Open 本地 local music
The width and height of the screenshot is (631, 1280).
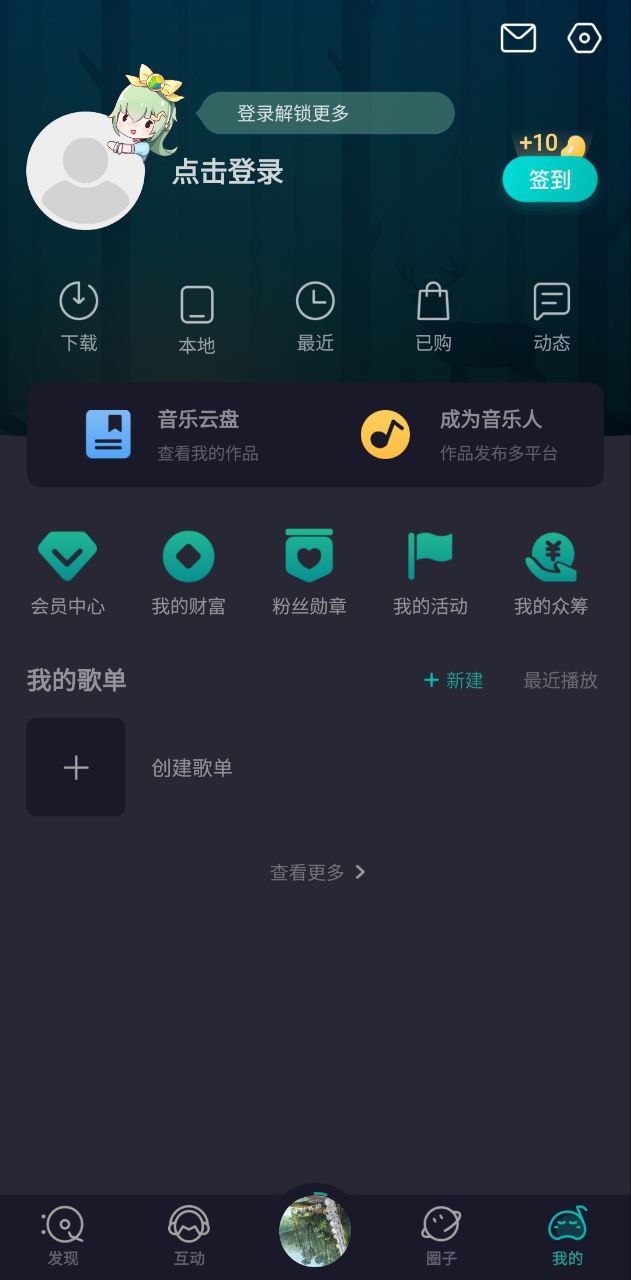tap(197, 319)
